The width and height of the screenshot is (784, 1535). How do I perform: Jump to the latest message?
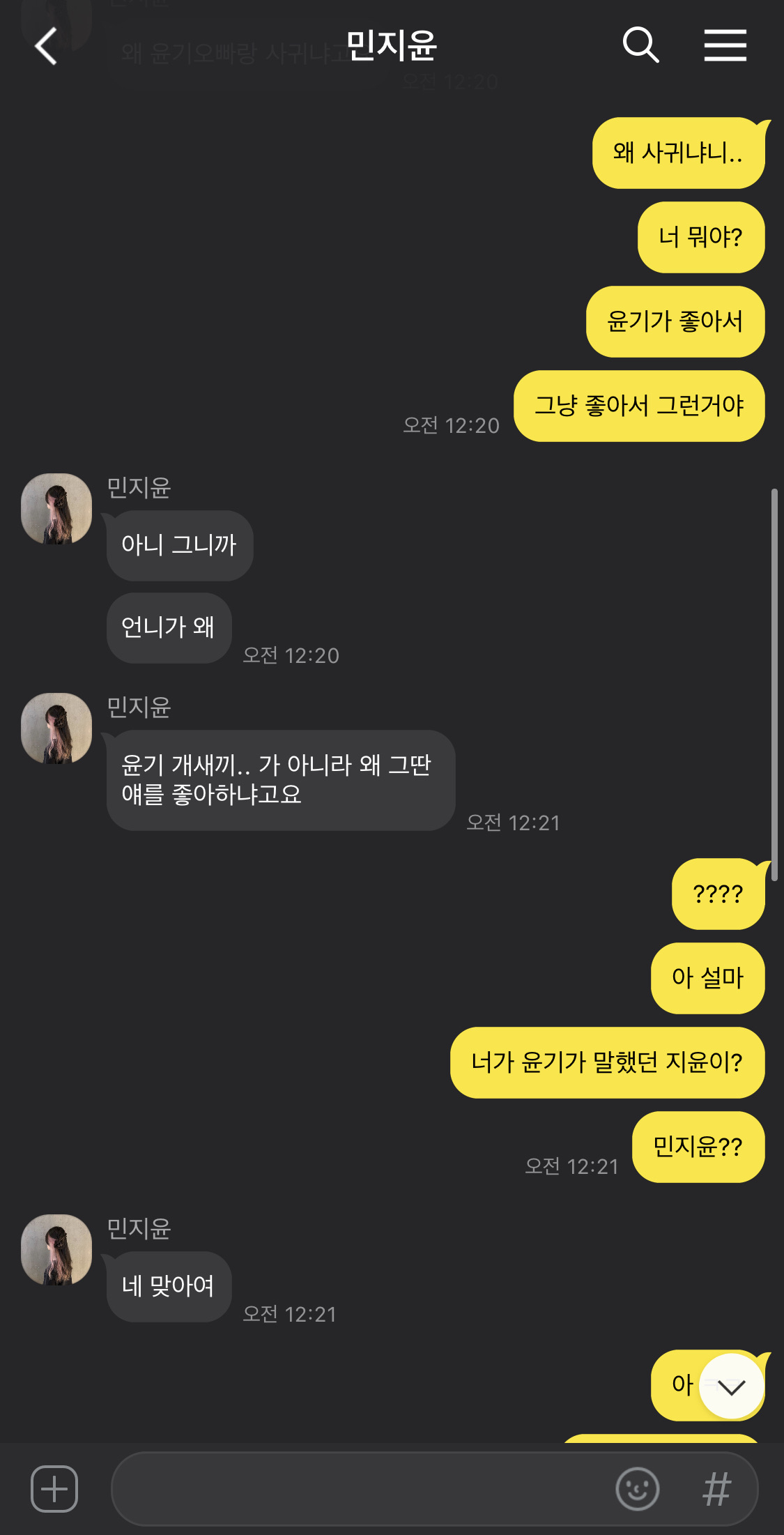pos(731,1386)
